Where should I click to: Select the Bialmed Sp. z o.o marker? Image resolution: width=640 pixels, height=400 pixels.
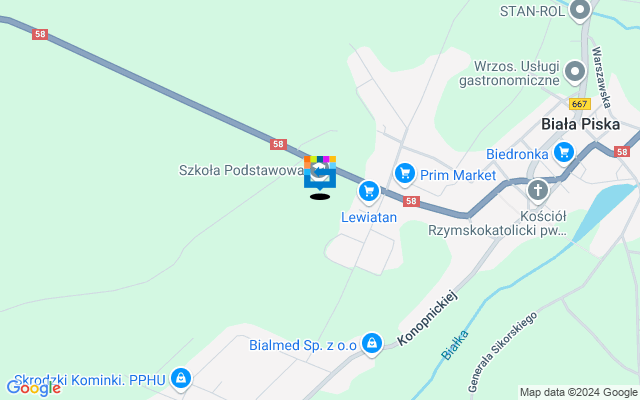point(372,344)
